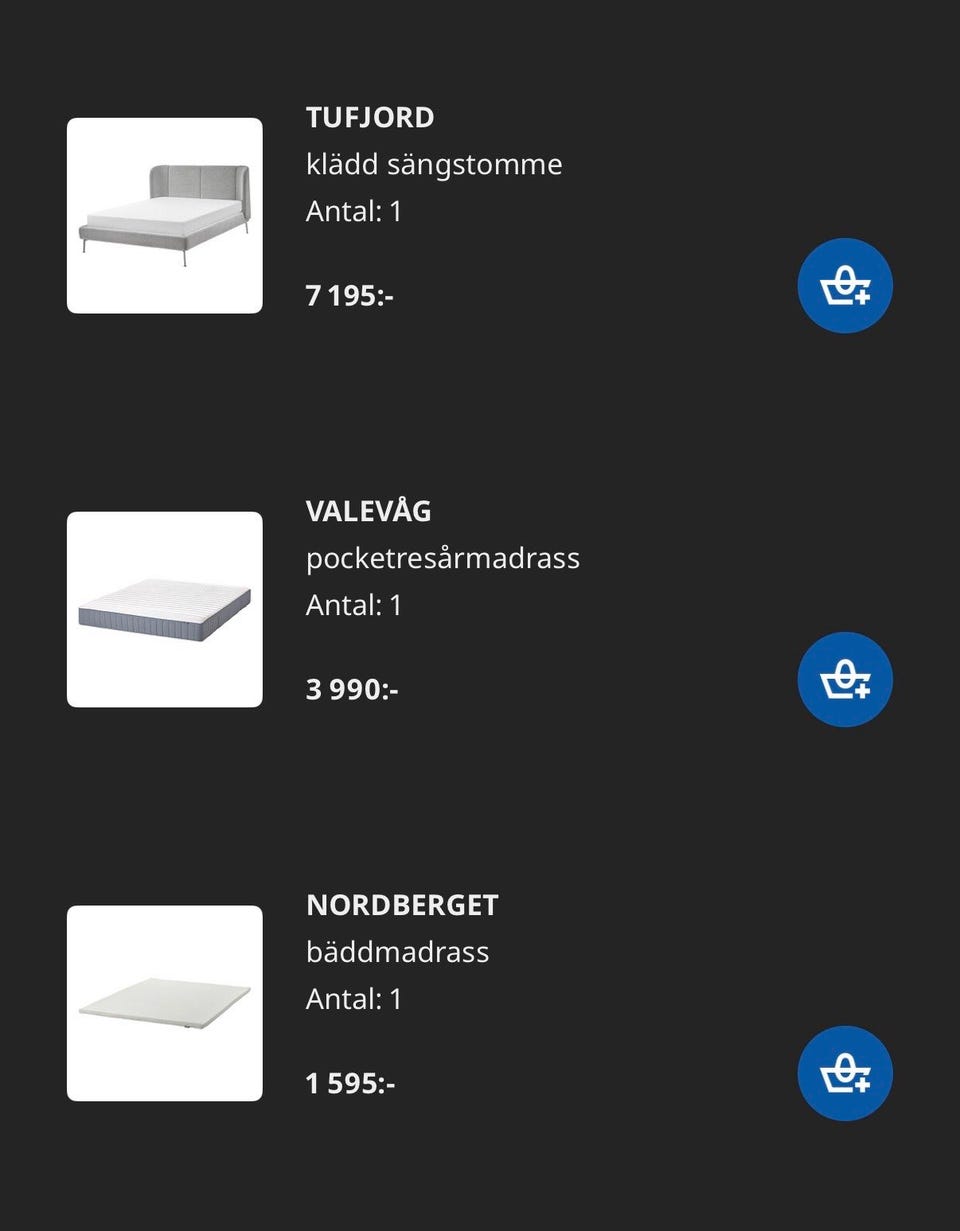Open the TUFJORD product page
This screenshot has height=1231, width=960.
[x=369, y=117]
